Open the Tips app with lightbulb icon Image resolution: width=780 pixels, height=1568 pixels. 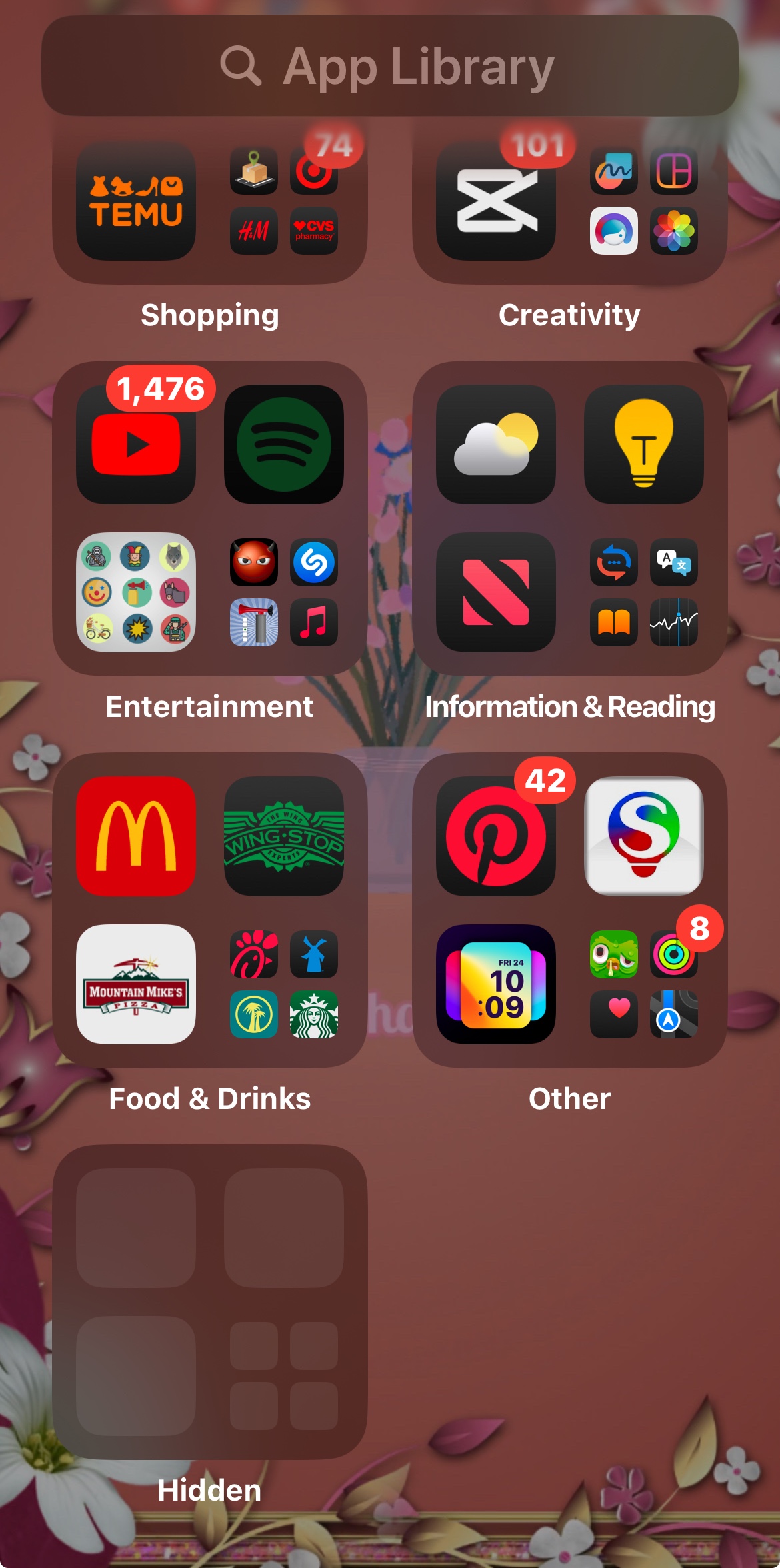click(x=644, y=444)
